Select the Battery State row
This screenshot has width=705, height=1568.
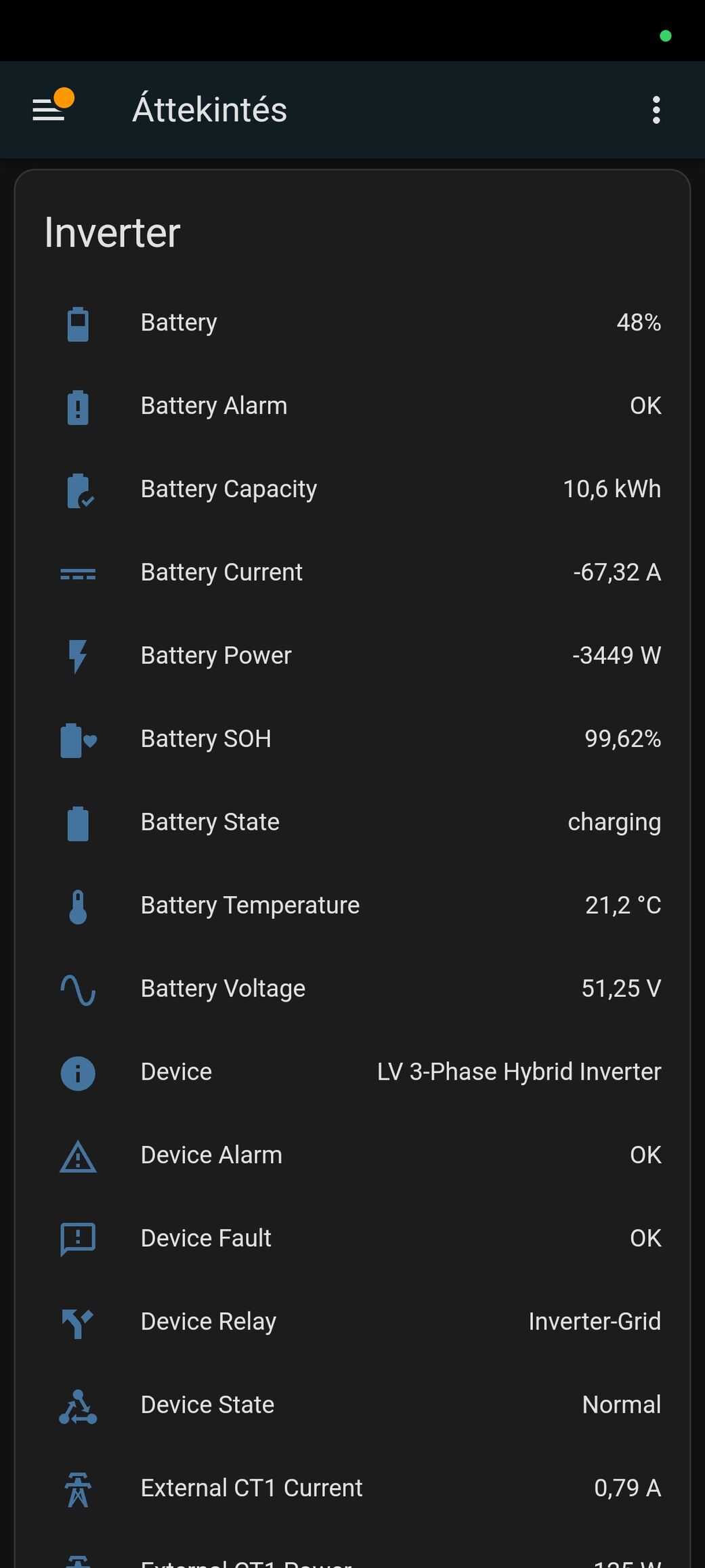(352, 822)
